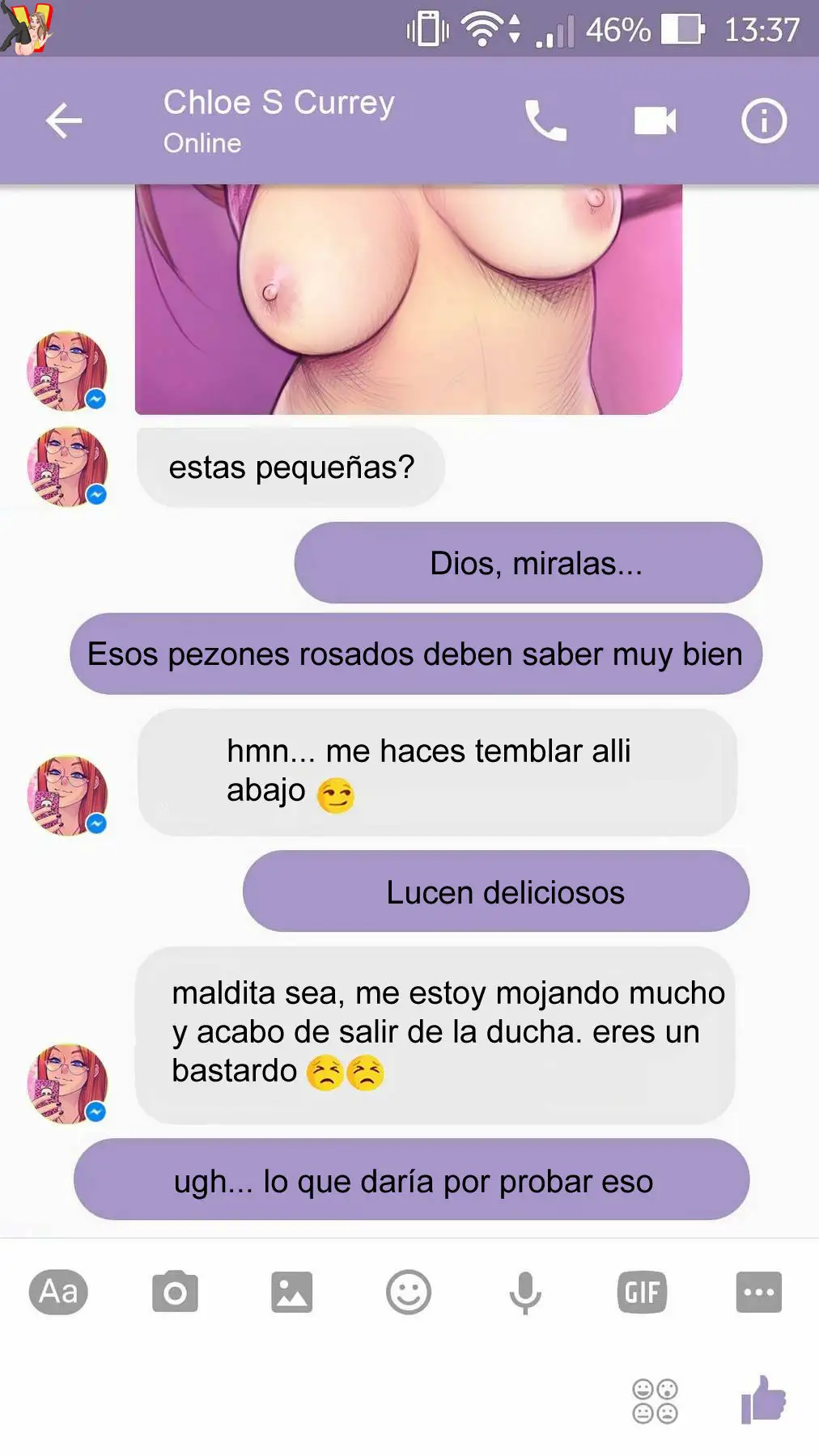The width and height of the screenshot is (819, 1456).
Task: Start a voice call with Chloe
Action: [545, 121]
